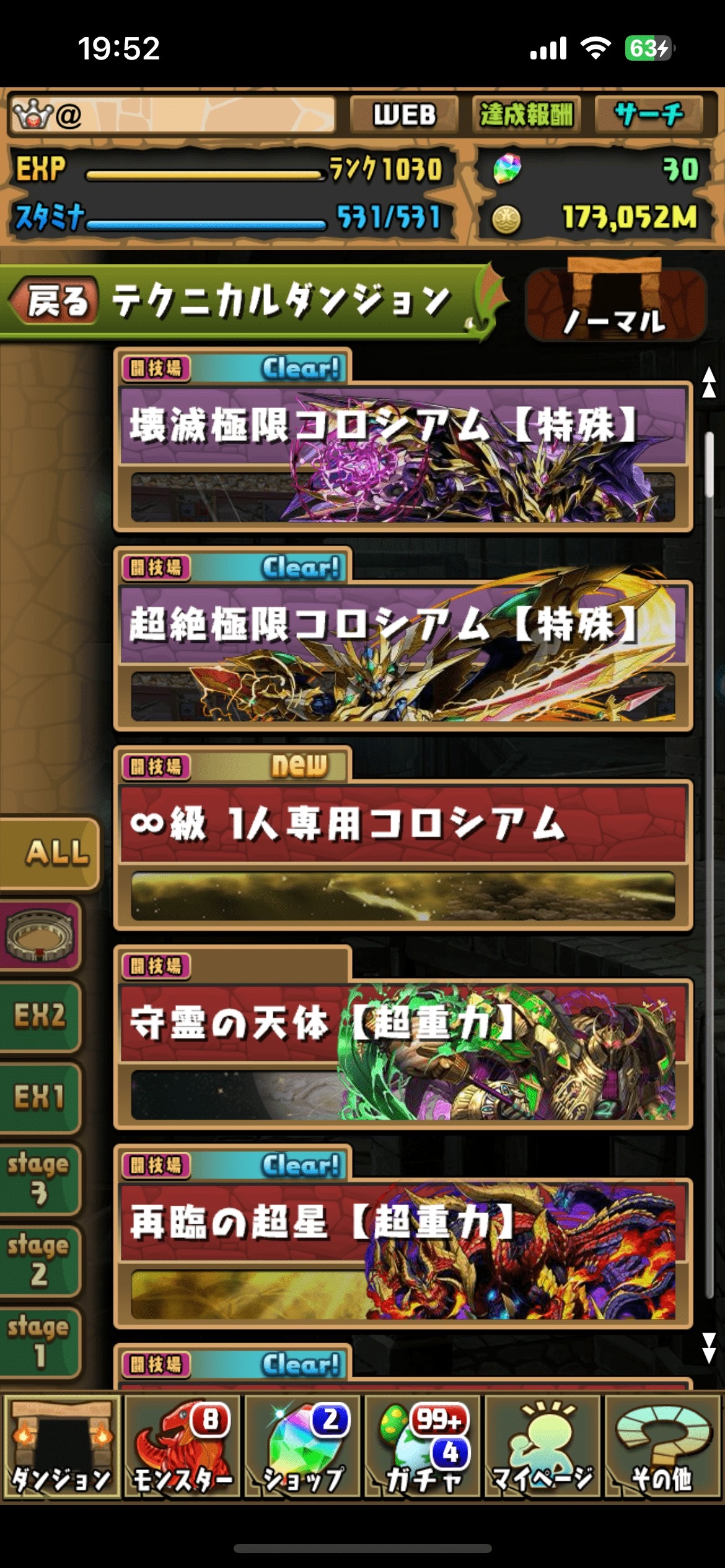
Task: Tap the 戻る back button
Action: [57, 301]
